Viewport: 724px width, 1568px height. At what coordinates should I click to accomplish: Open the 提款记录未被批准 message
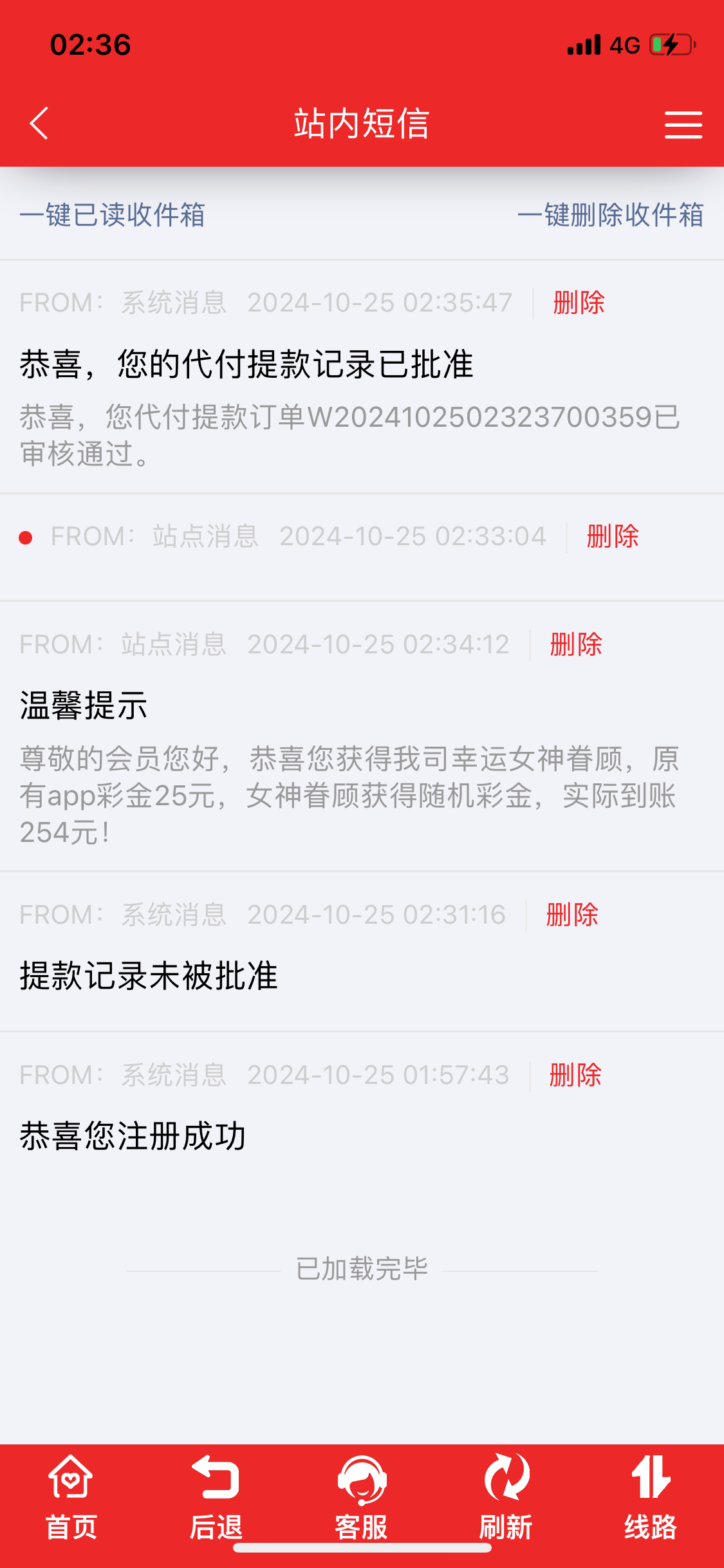tap(149, 976)
